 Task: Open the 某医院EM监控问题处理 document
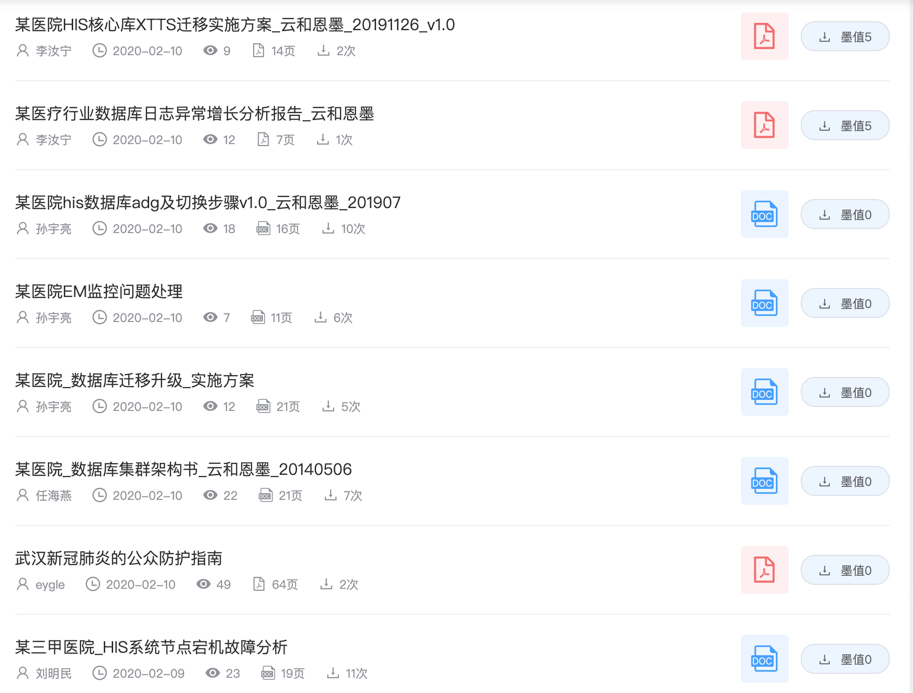99,292
